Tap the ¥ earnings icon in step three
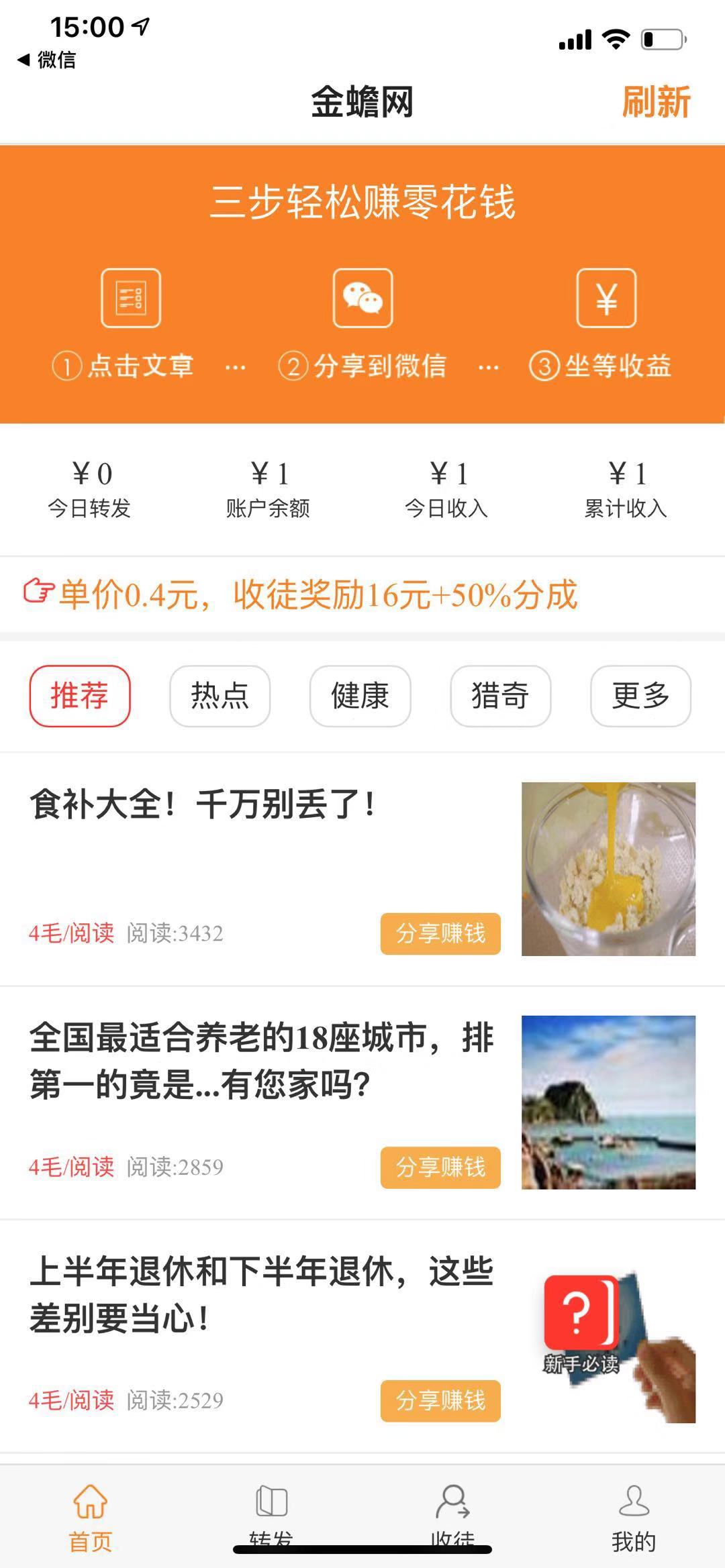This screenshot has width=725, height=1568. click(606, 299)
